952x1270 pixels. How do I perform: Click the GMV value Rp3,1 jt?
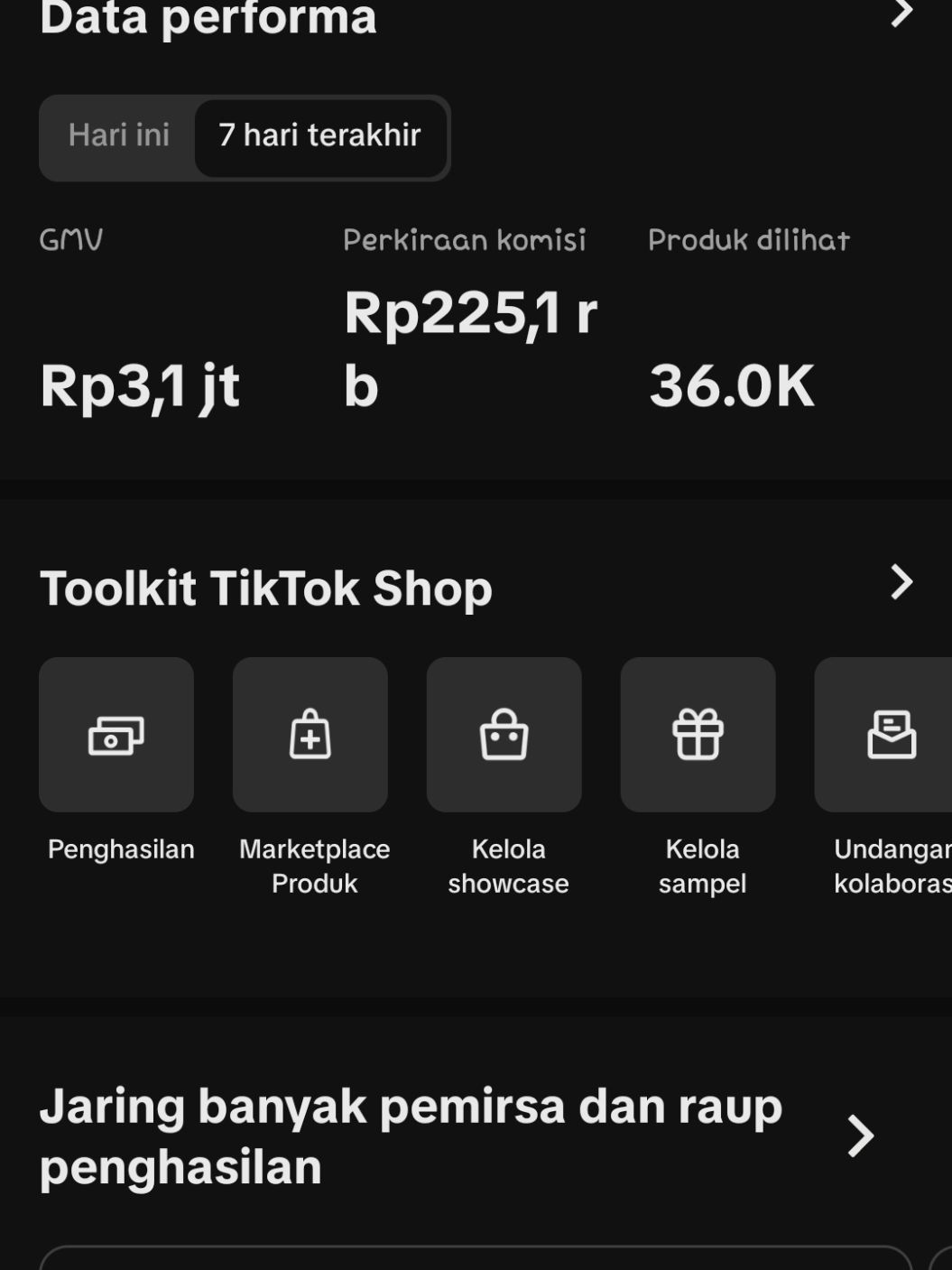(x=142, y=388)
